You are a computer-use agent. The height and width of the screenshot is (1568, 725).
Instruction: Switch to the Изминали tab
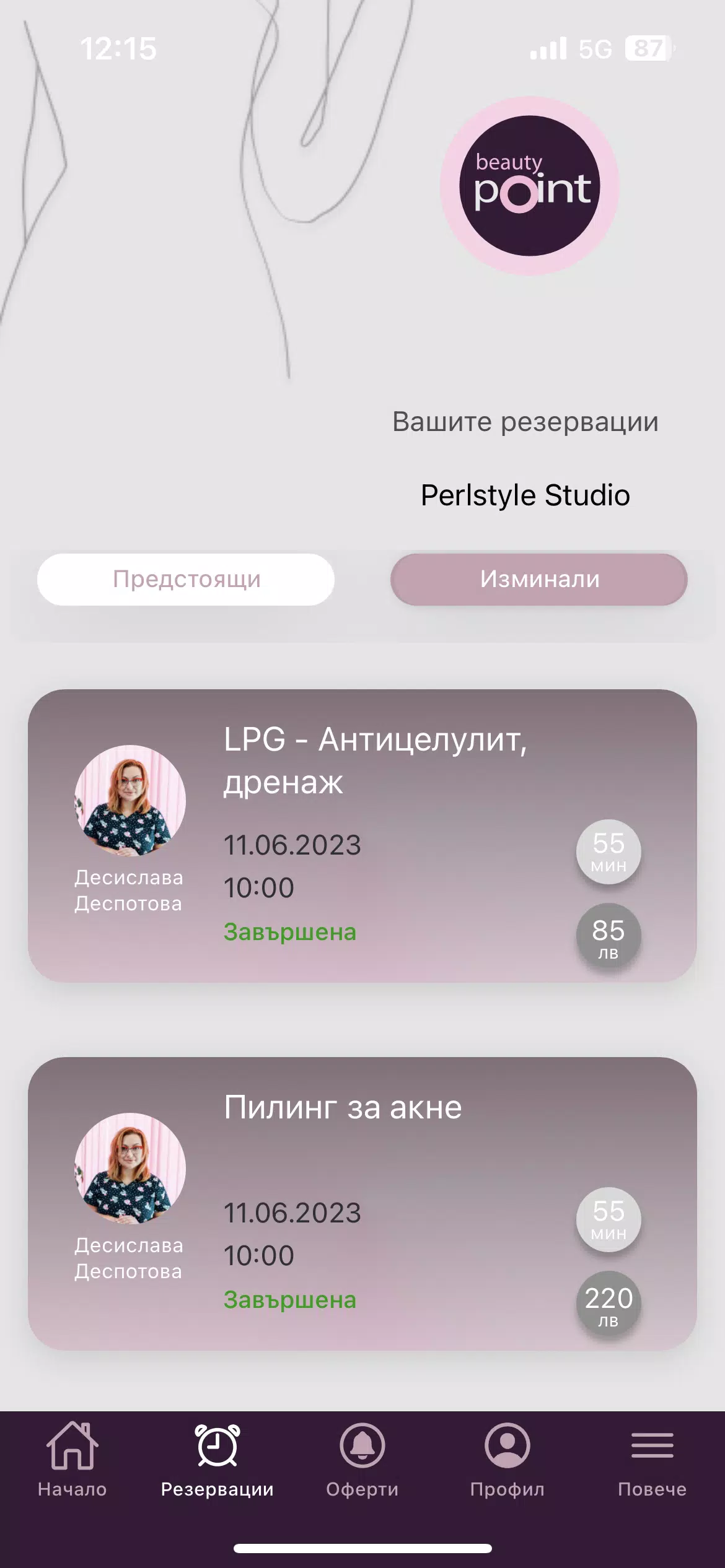tap(538, 579)
